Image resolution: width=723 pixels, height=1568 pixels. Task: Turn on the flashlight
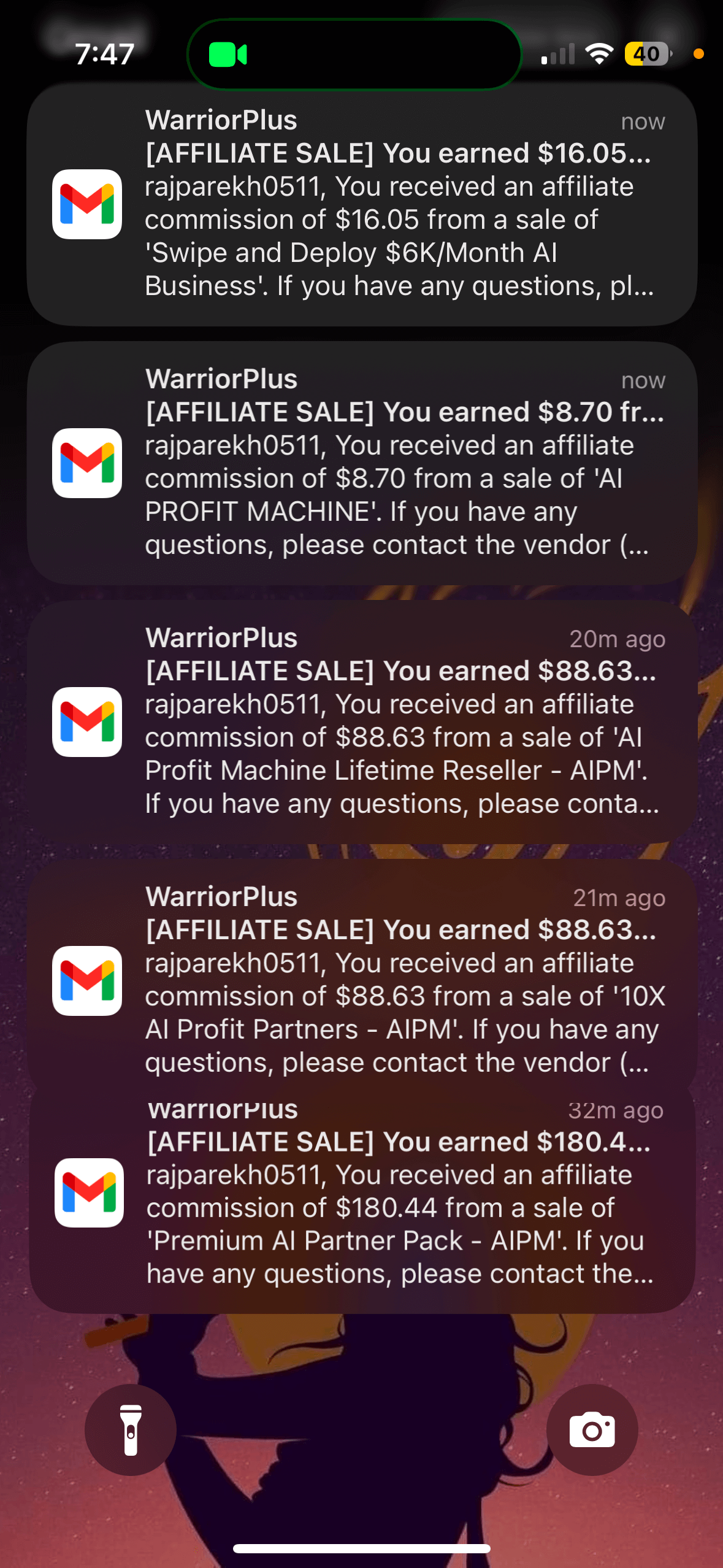point(131,1430)
